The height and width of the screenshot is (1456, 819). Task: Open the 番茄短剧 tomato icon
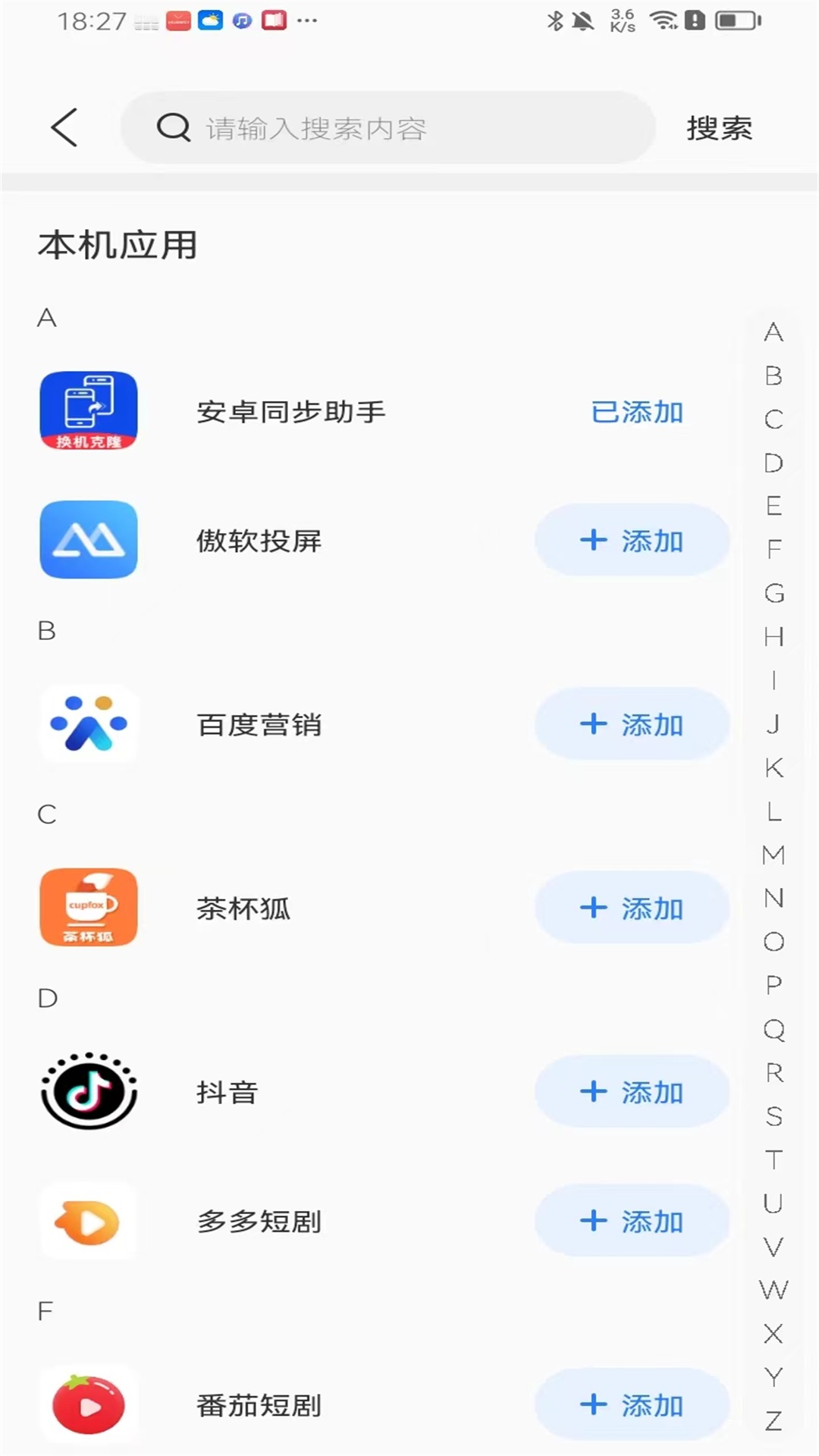[x=88, y=1404]
